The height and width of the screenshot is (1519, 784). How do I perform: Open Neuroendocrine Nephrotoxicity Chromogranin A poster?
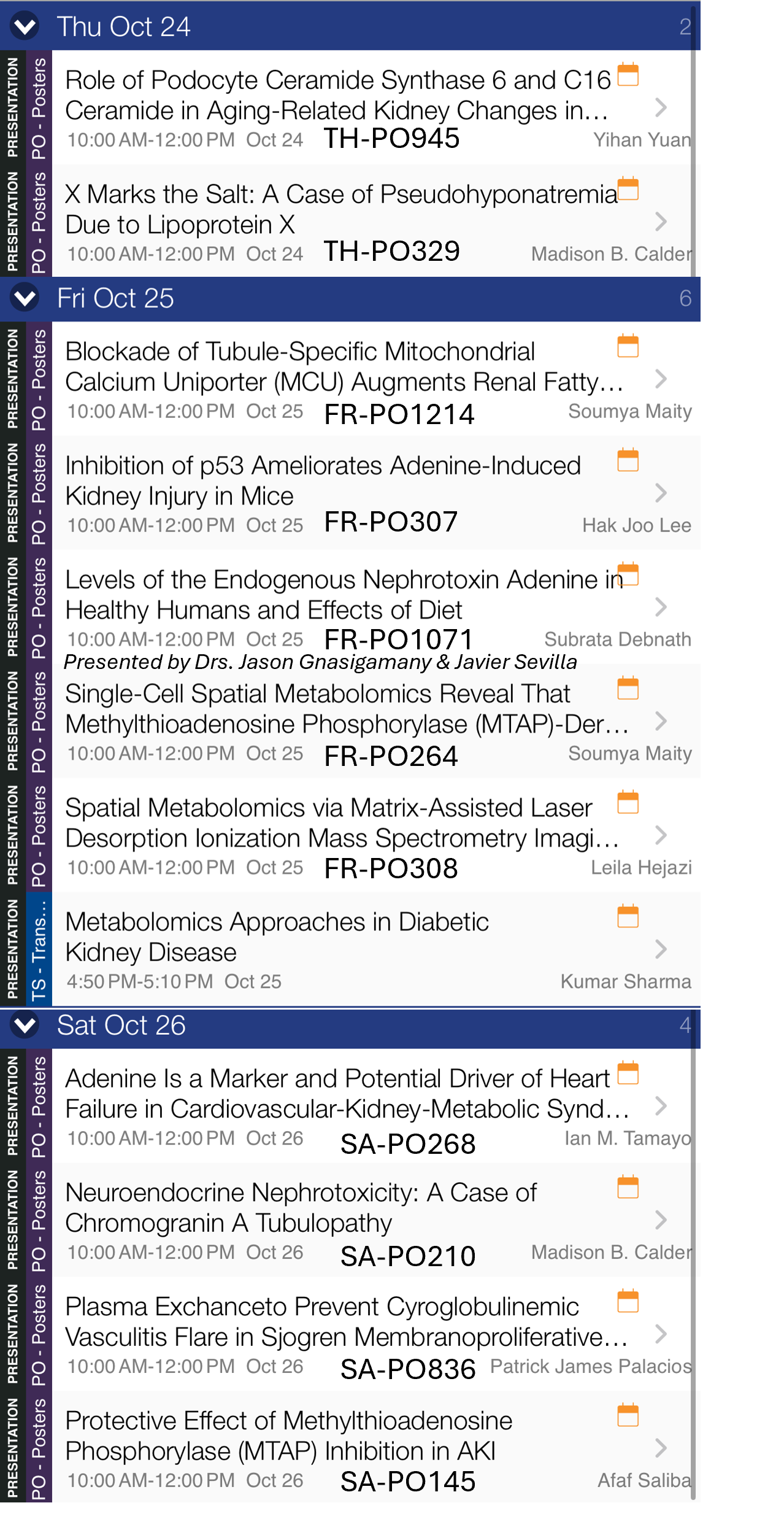pyautogui.click(x=376, y=1220)
